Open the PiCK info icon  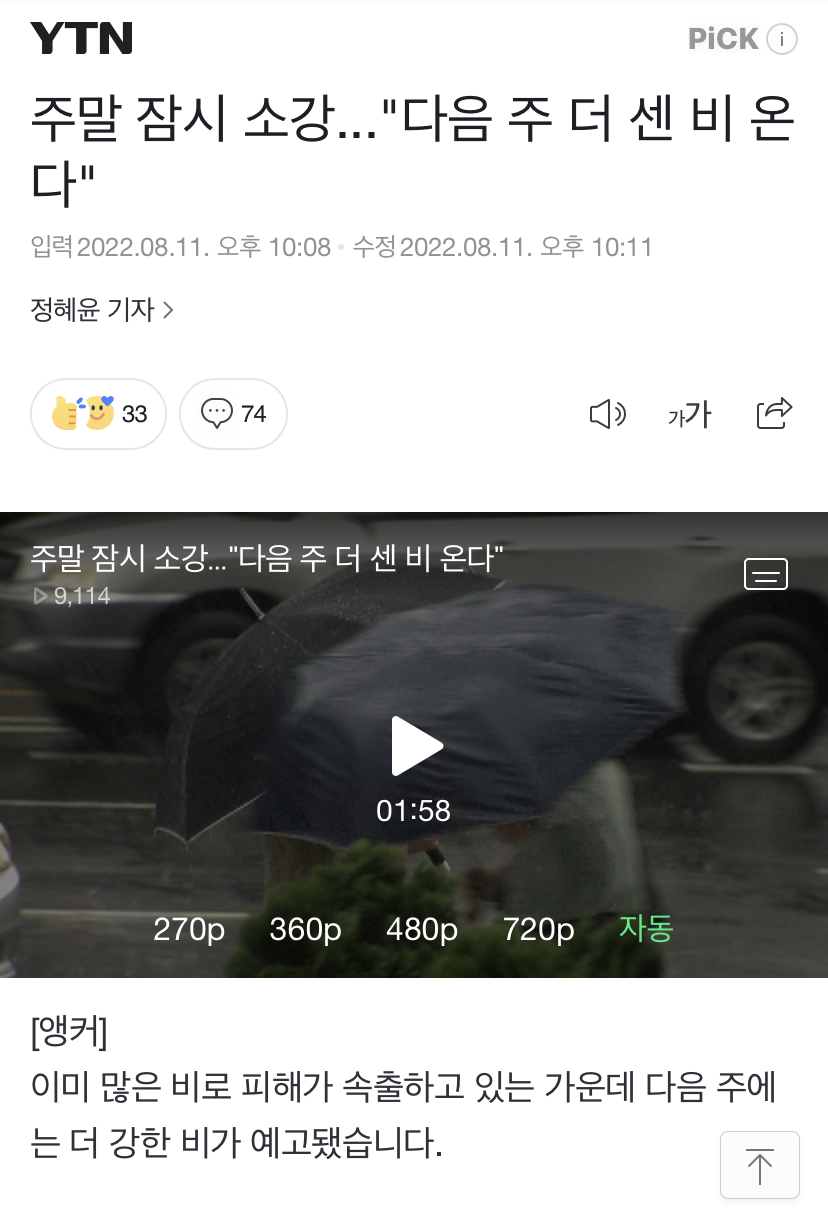coord(781,39)
